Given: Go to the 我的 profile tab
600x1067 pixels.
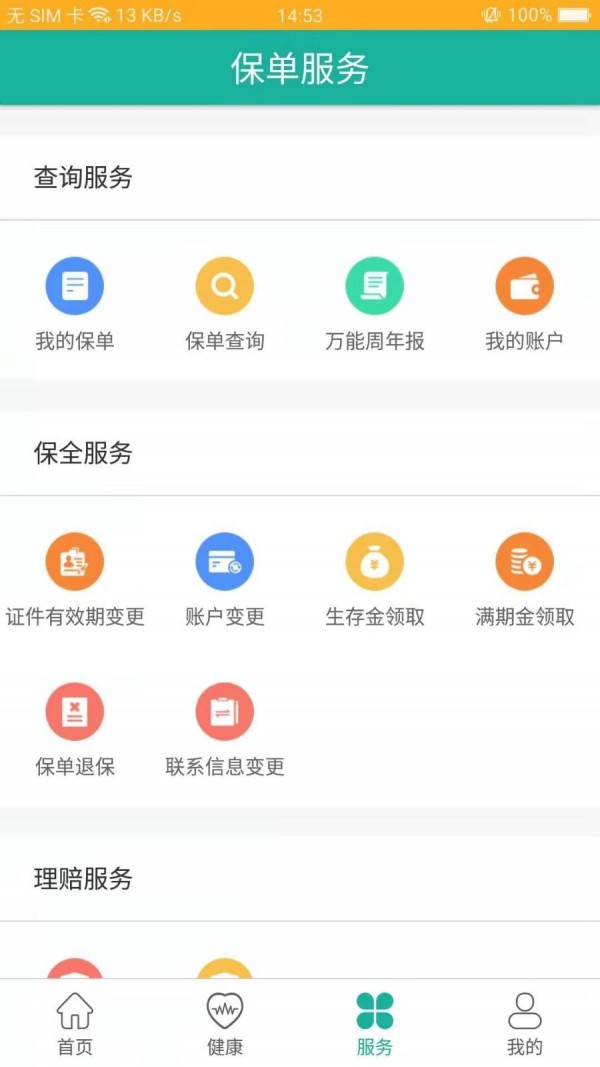Looking at the screenshot, I should (x=524, y=1023).
